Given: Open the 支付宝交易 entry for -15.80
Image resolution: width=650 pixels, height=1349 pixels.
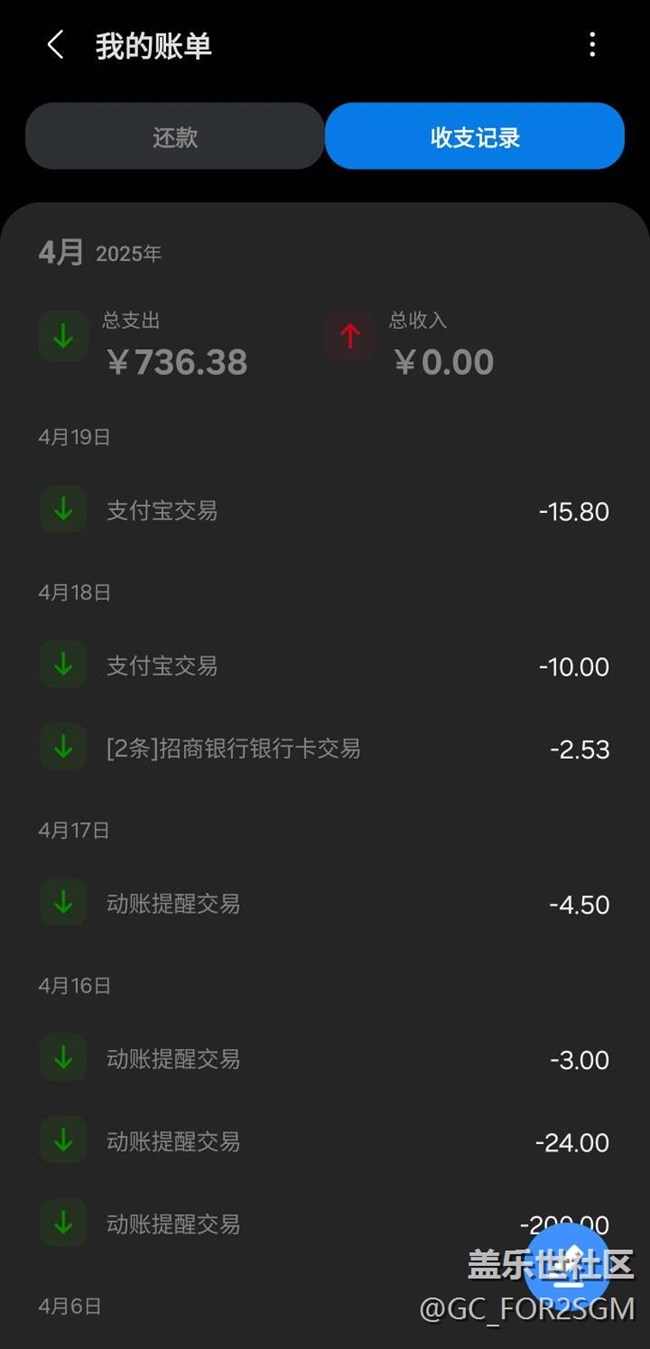Looking at the screenshot, I should [324, 510].
